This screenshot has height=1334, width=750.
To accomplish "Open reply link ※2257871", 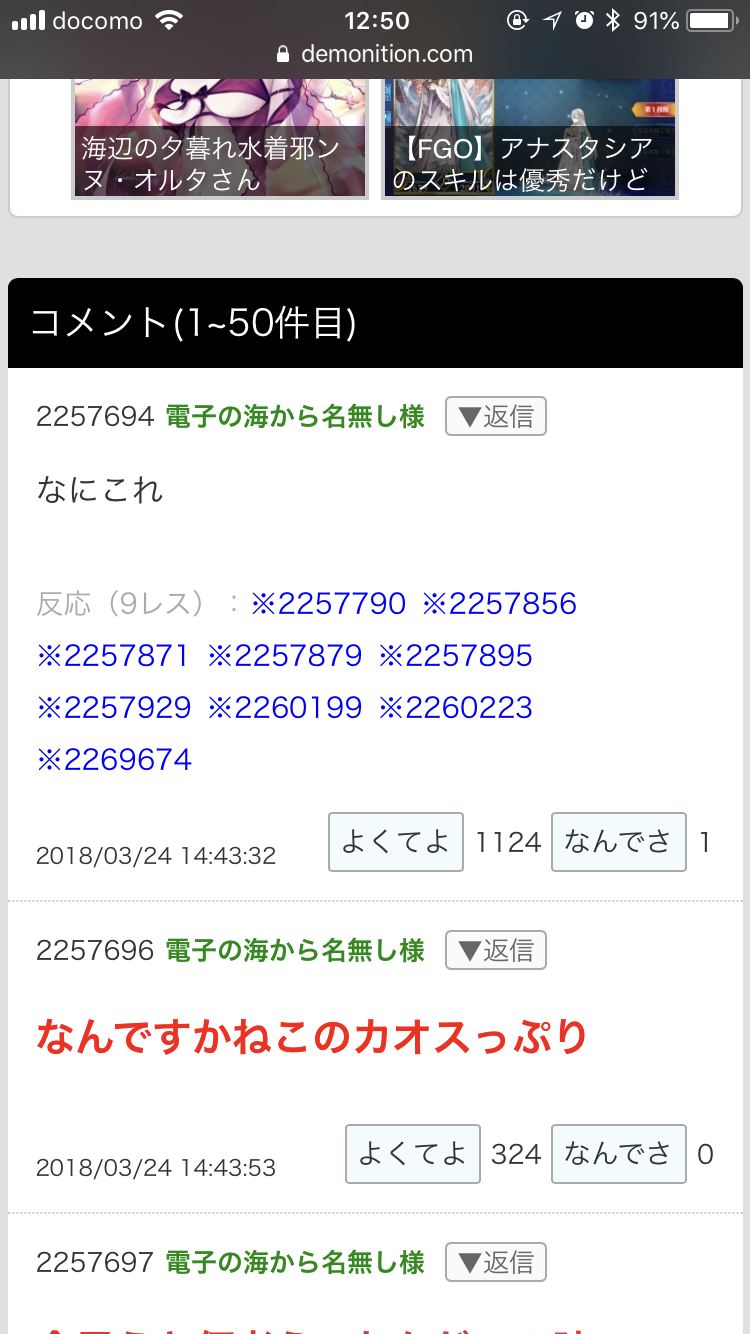I will [112, 656].
